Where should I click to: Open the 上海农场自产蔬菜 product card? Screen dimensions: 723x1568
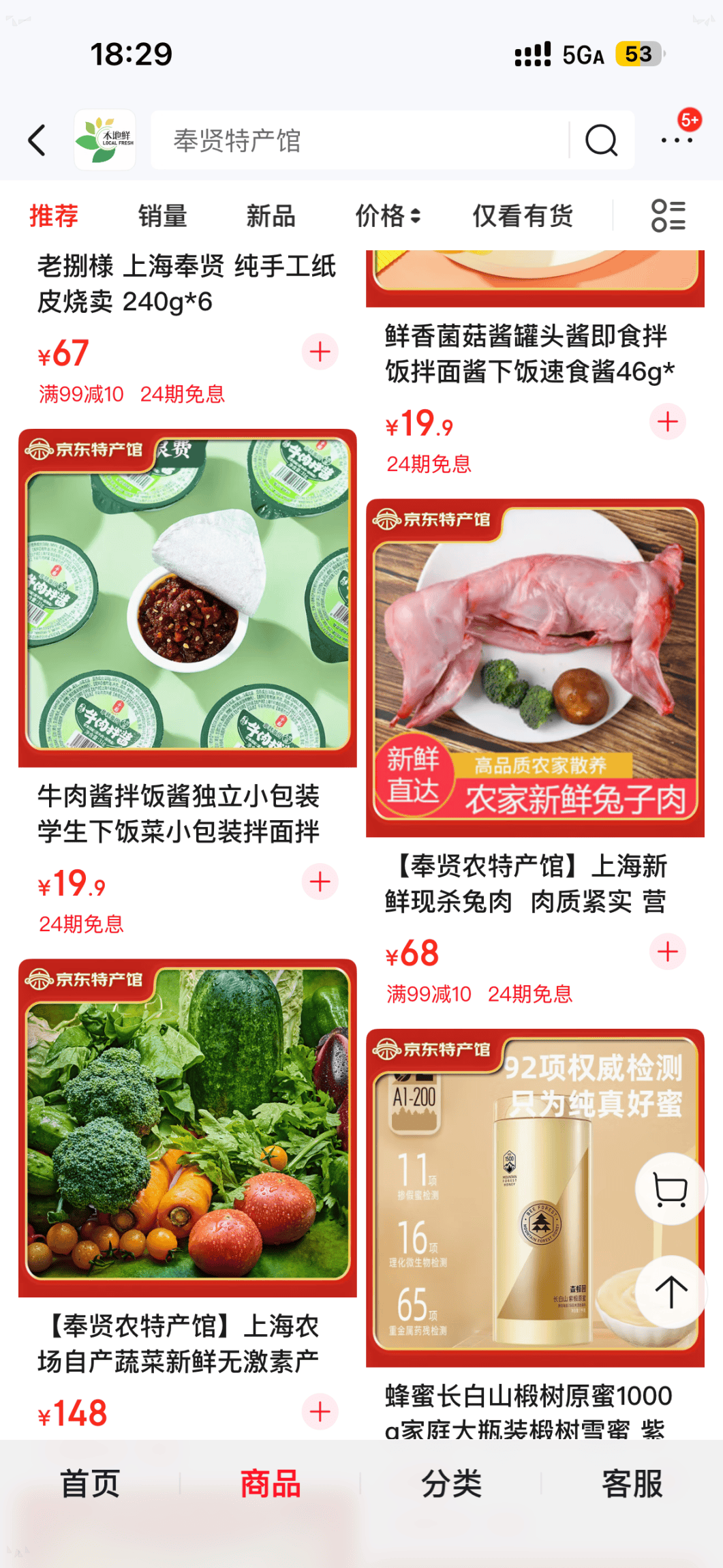click(187, 1128)
